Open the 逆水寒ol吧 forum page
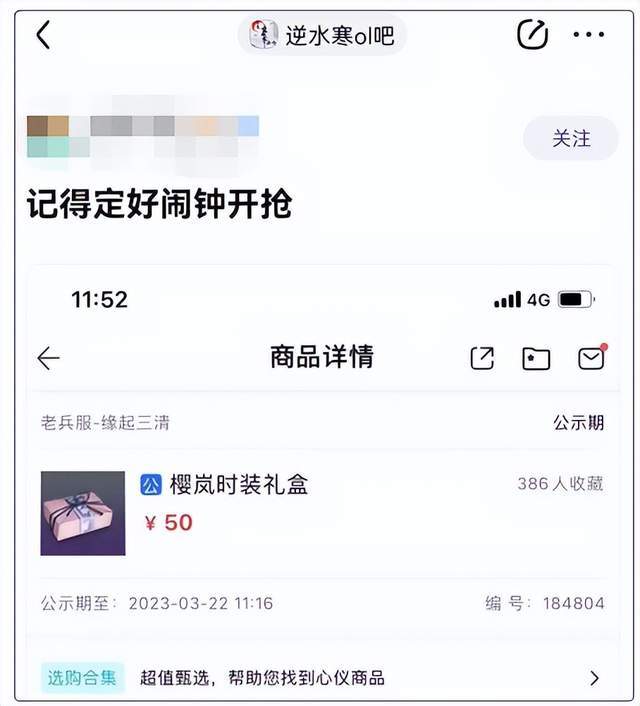 coord(322,36)
